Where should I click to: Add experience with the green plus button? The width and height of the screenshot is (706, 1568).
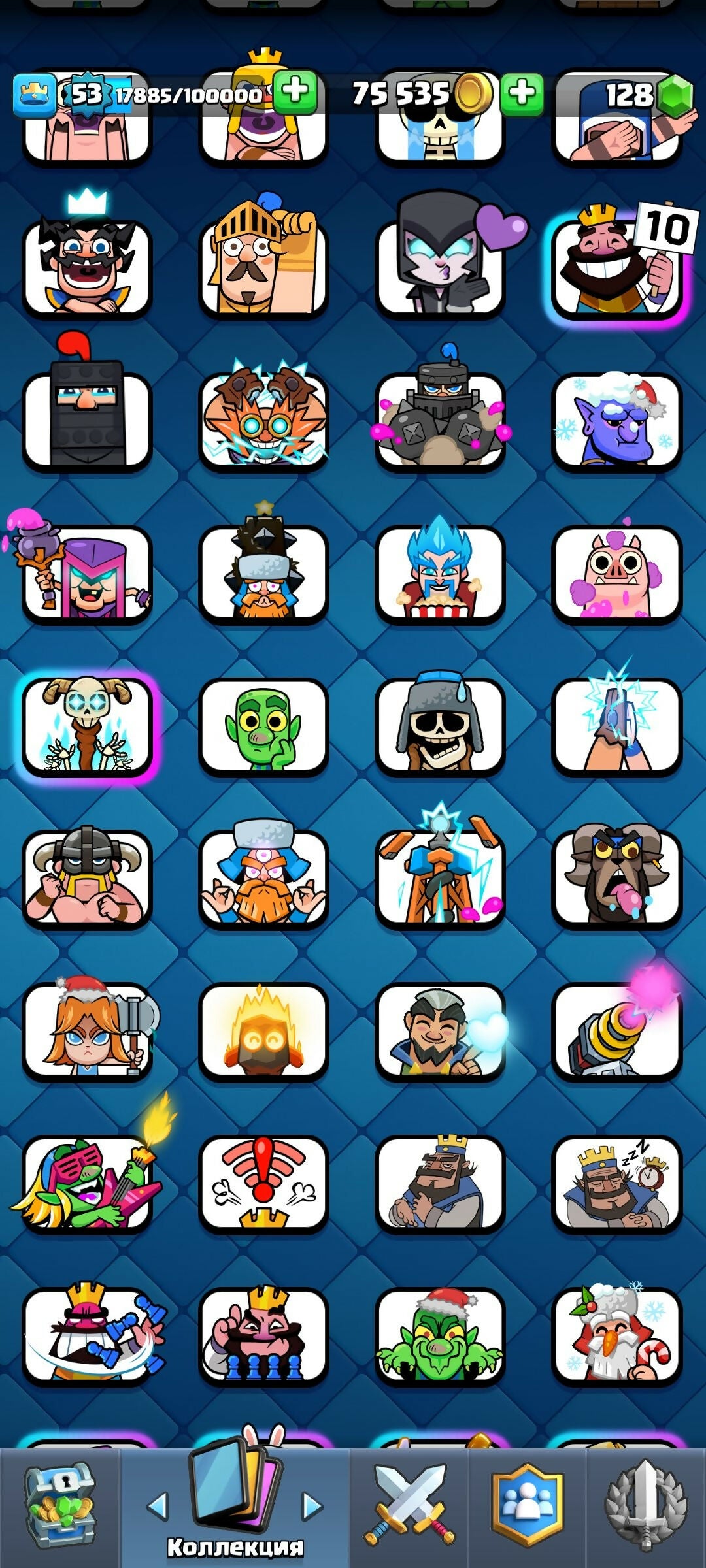coord(295,93)
